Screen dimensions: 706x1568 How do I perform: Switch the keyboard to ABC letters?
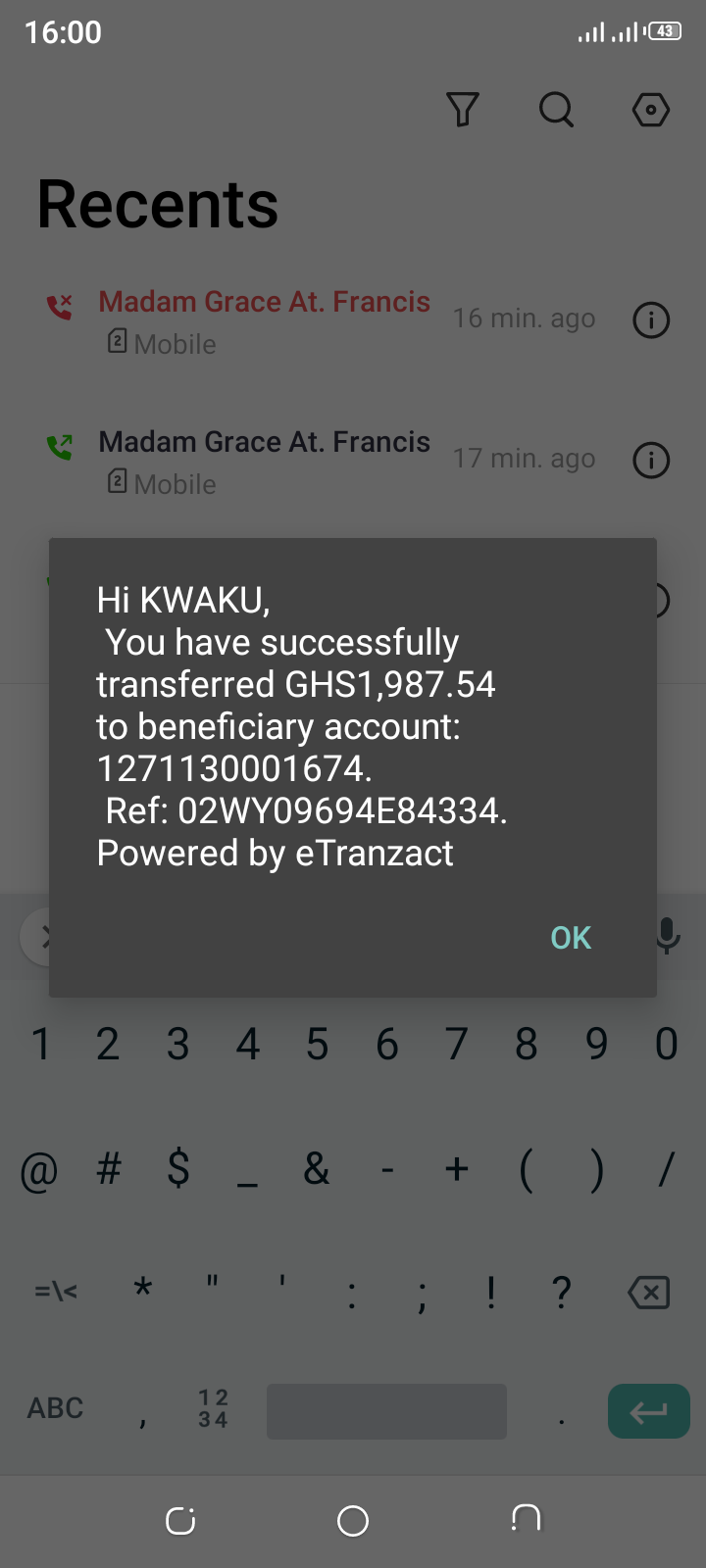pos(56,1408)
